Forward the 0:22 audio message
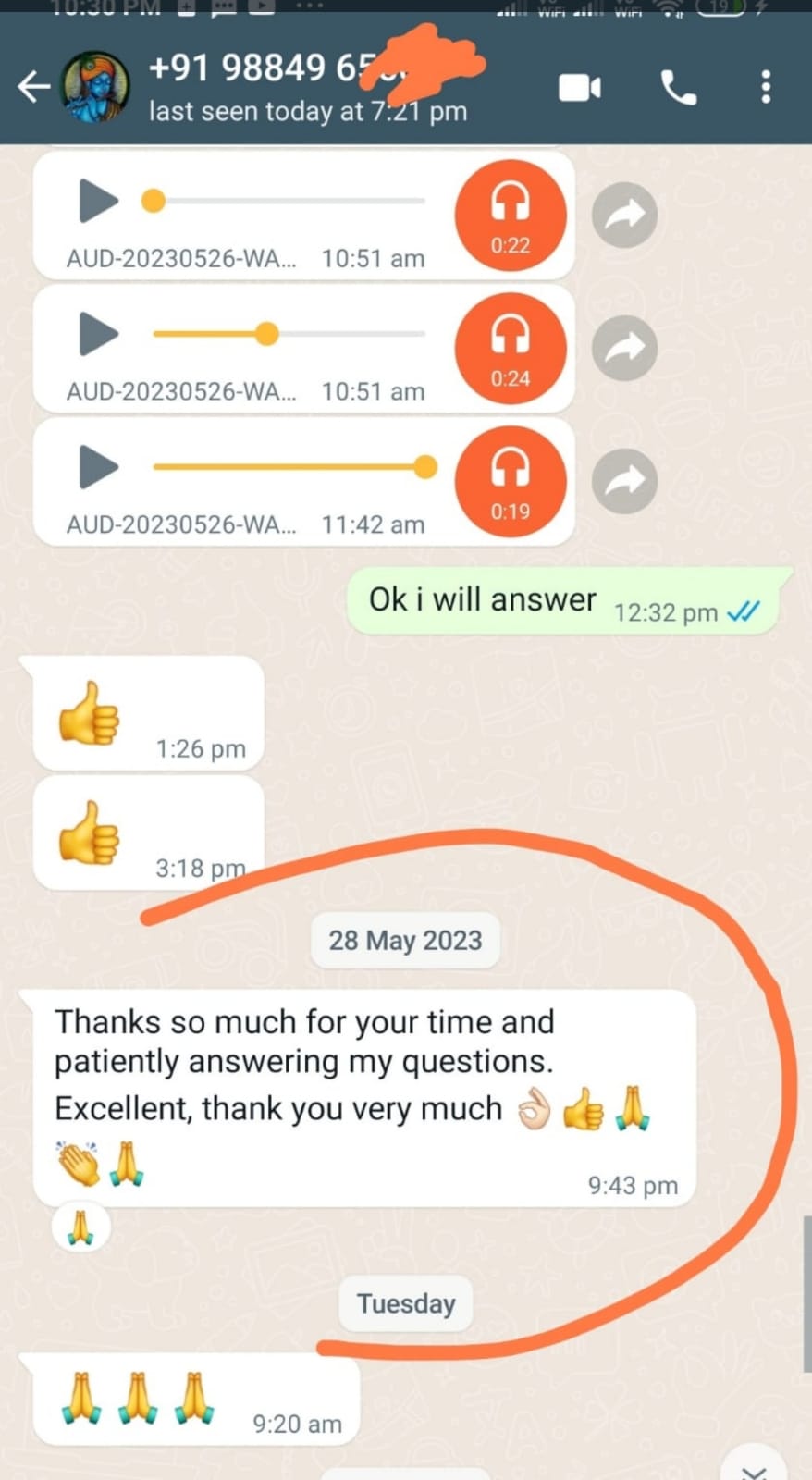Image resolution: width=812 pixels, height=1480 pixels. pyautogui.click(x=625, y=215)
